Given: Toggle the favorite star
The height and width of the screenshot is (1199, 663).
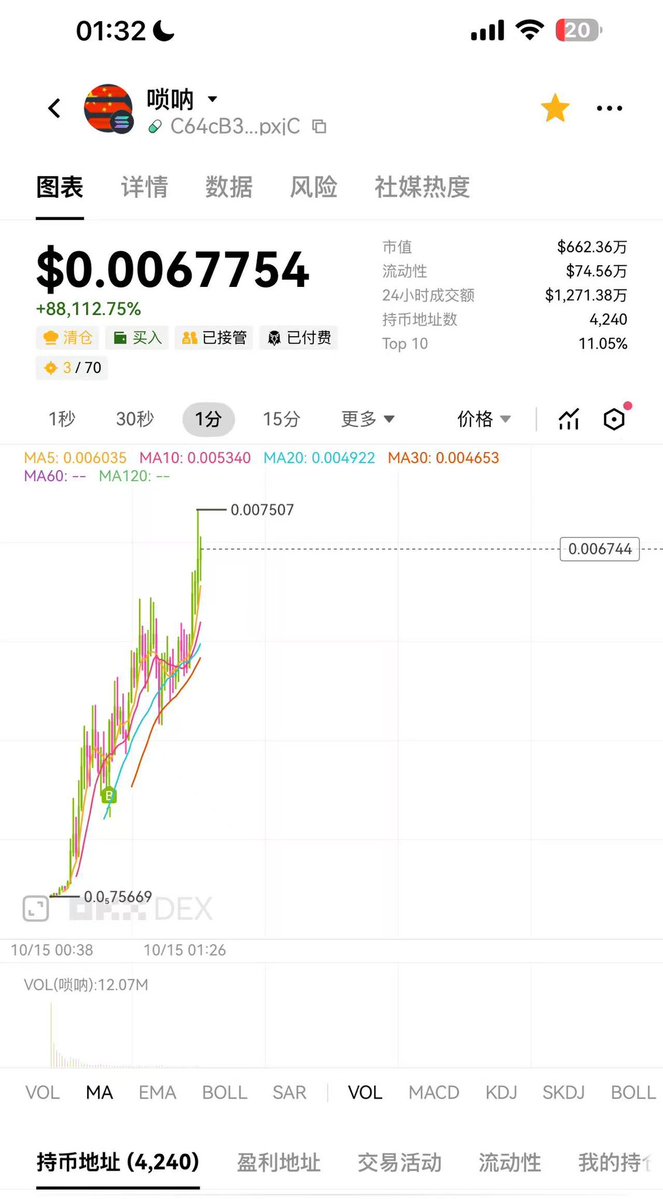Looking at the screenshot, I should pyautogui.click(x=555, y=108).
